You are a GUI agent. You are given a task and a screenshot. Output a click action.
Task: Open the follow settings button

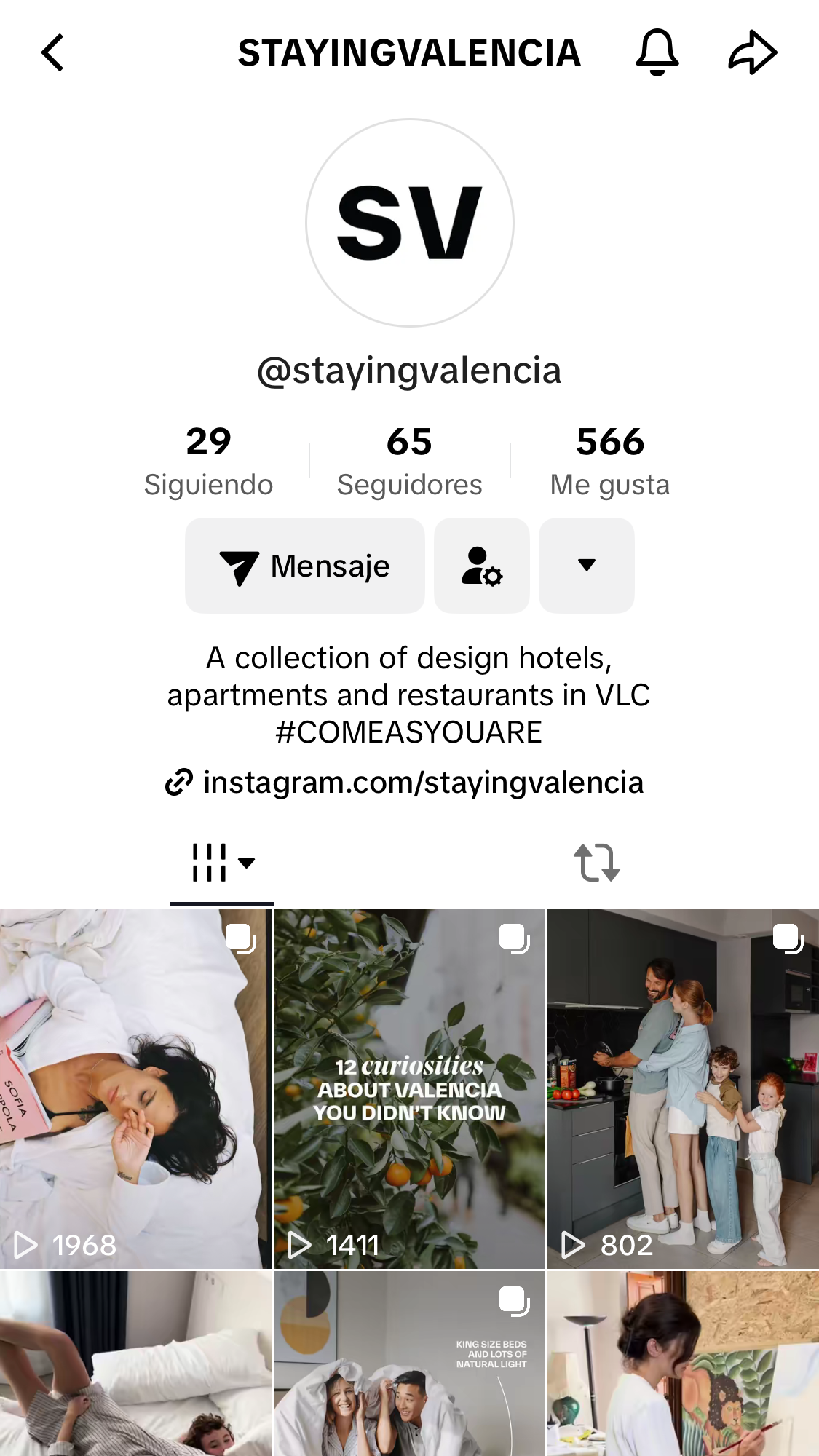482,566
